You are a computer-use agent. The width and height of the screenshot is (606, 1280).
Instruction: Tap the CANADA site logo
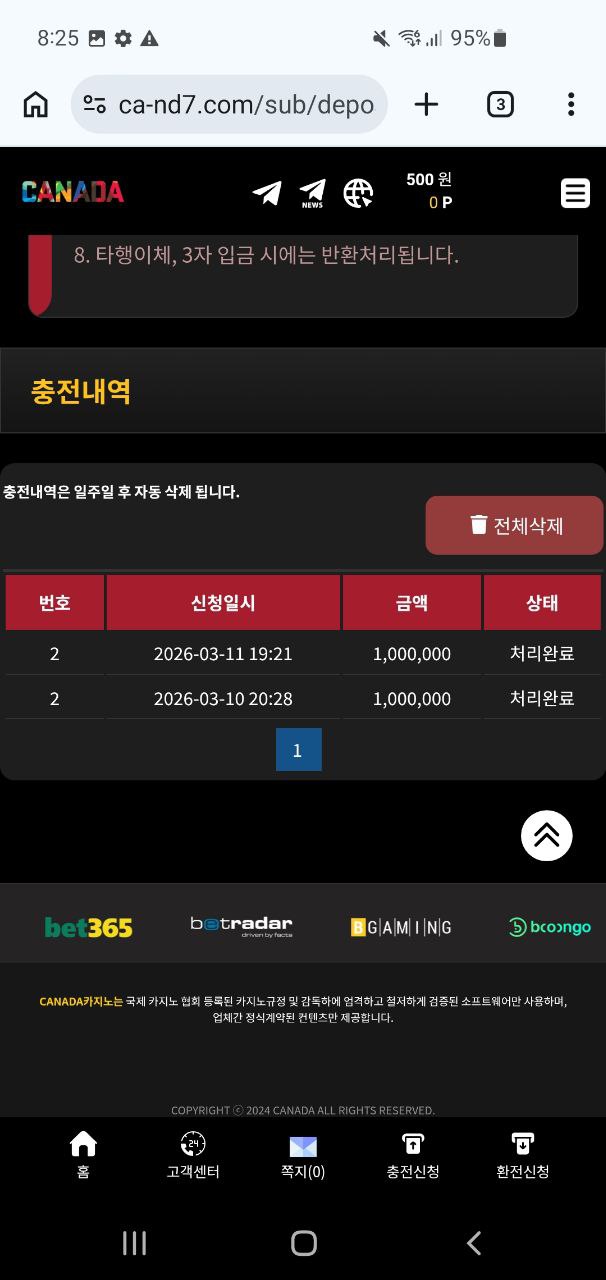(73, 192)
